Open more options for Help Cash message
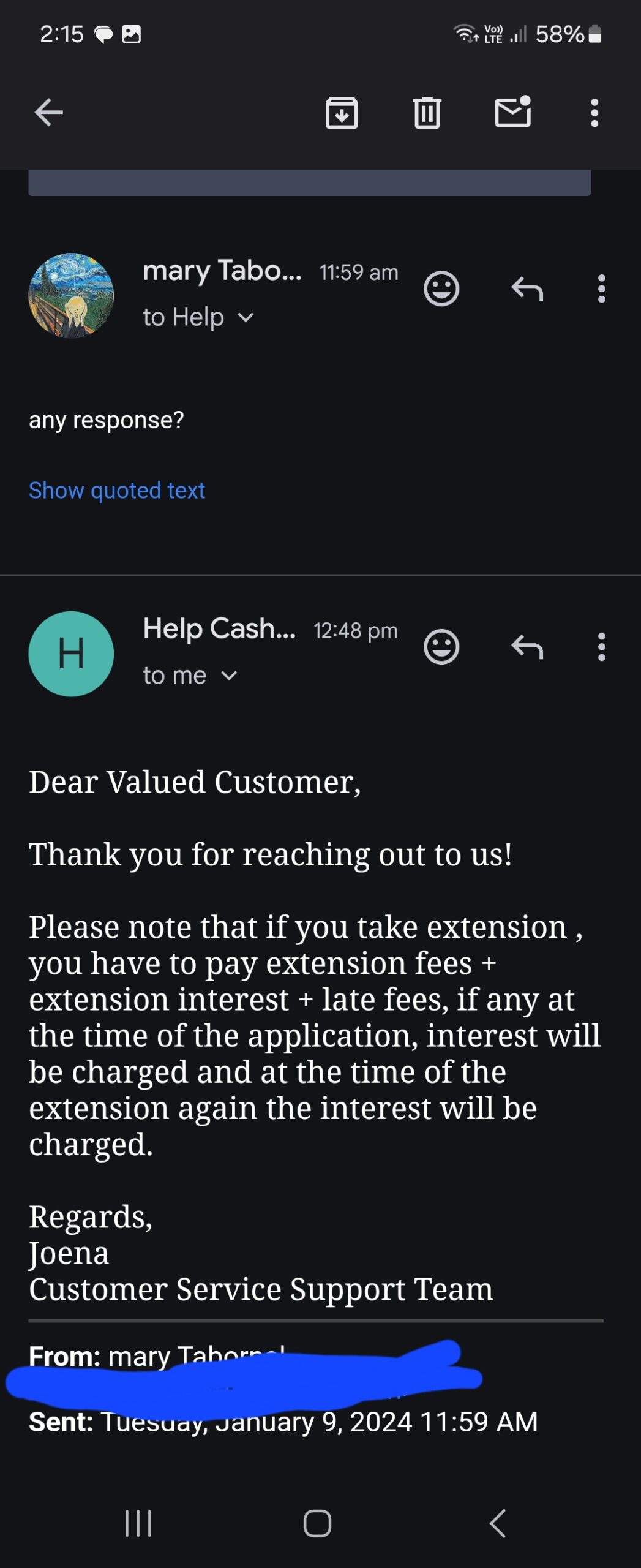This screenshot has height=1568, width=641. (x=601, y=647)
